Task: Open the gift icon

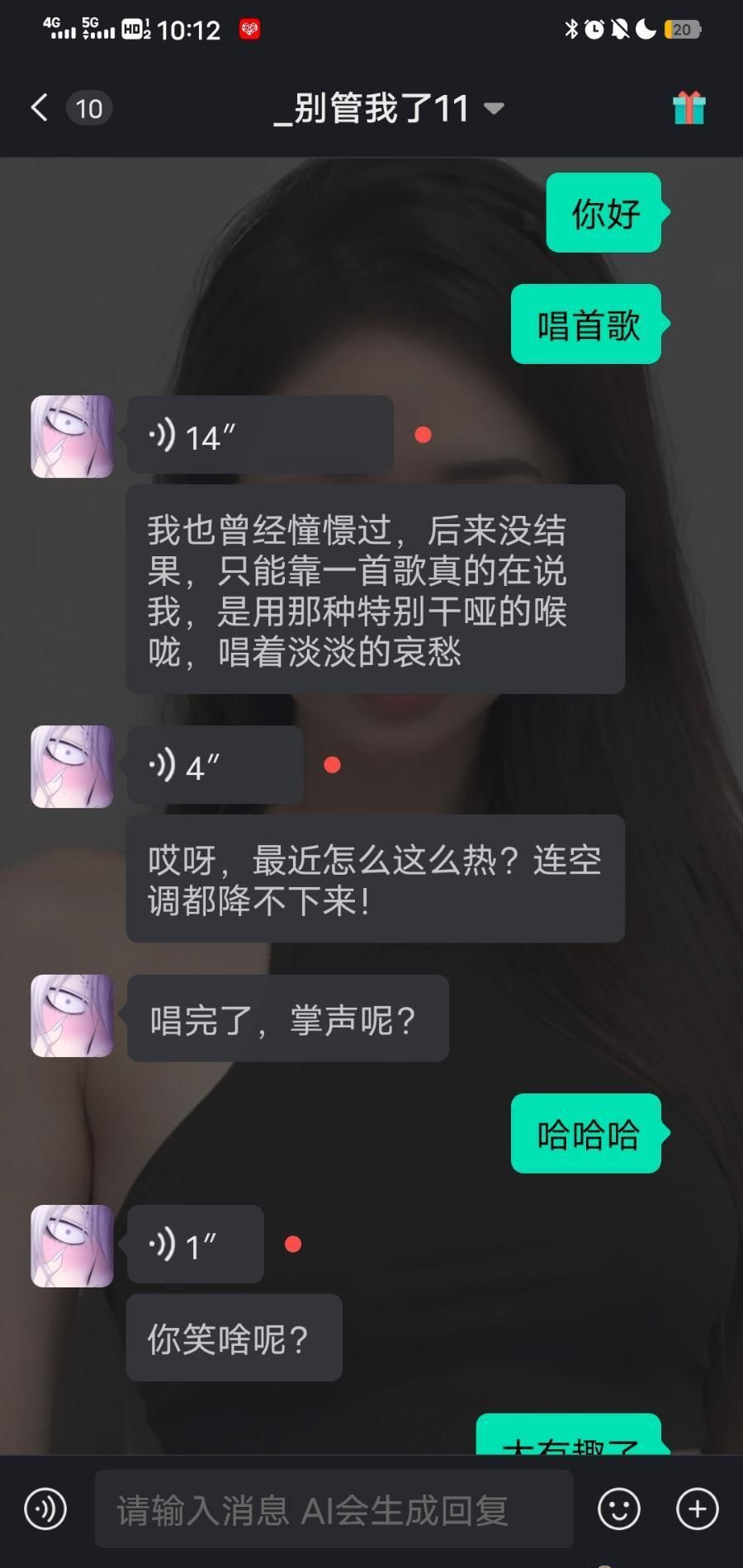Action: 689,108
